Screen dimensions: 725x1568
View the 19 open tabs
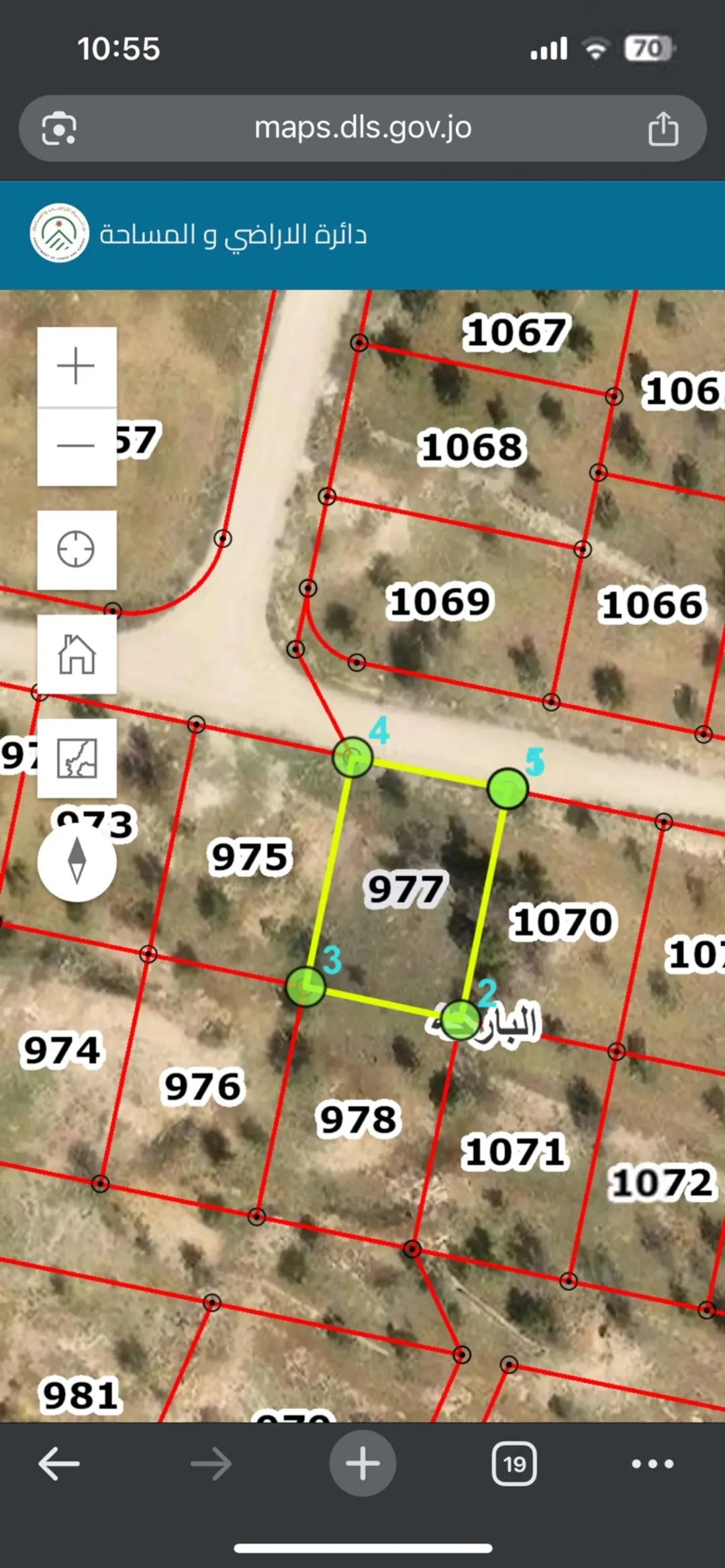tap(514, 1463)
